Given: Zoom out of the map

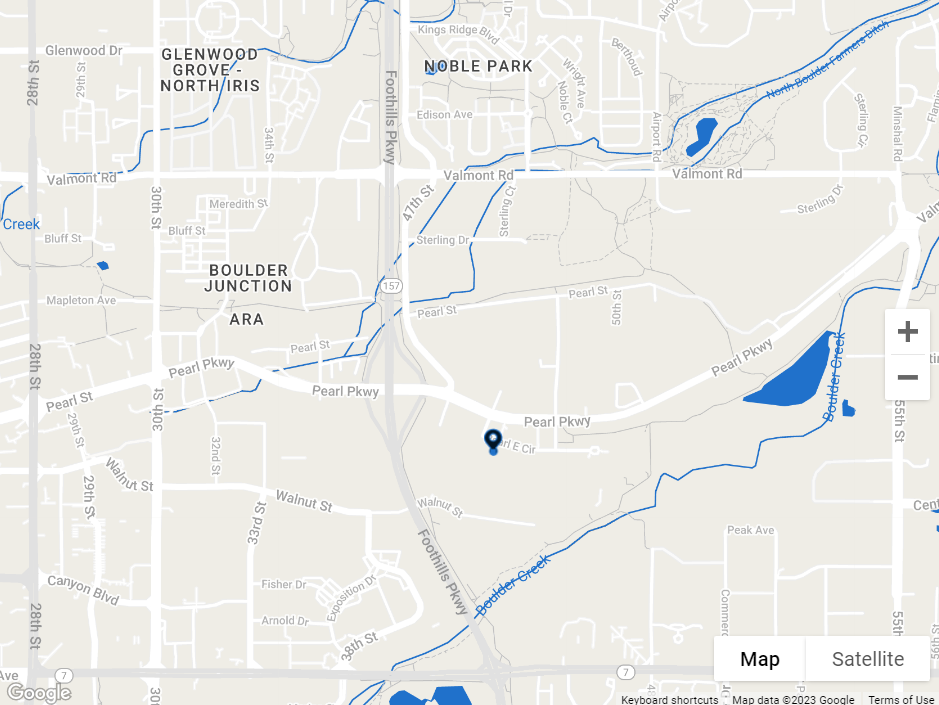Looking at the screenshot, I should click(x=907, y=377).
